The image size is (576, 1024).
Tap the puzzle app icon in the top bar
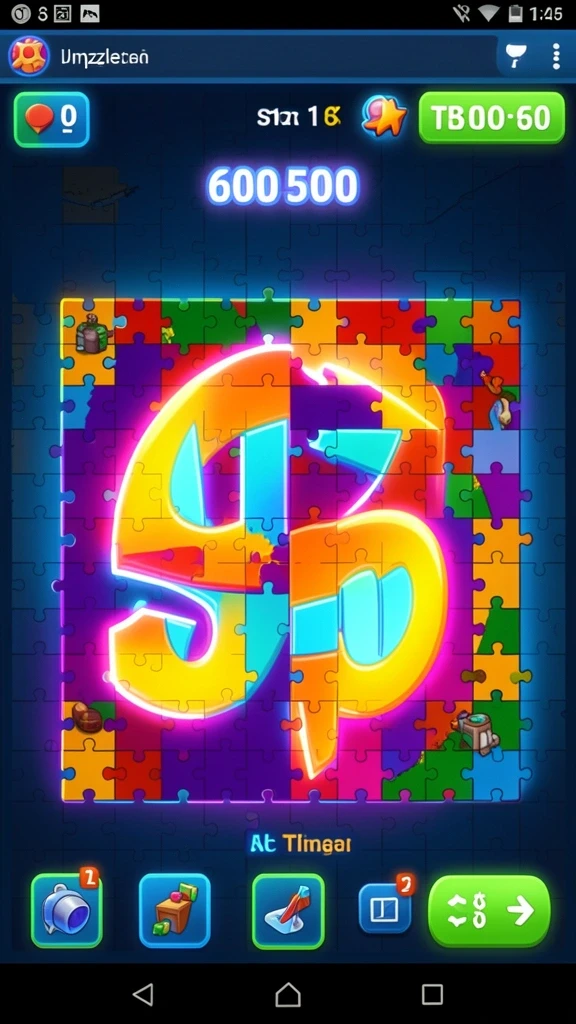point(28,56)
